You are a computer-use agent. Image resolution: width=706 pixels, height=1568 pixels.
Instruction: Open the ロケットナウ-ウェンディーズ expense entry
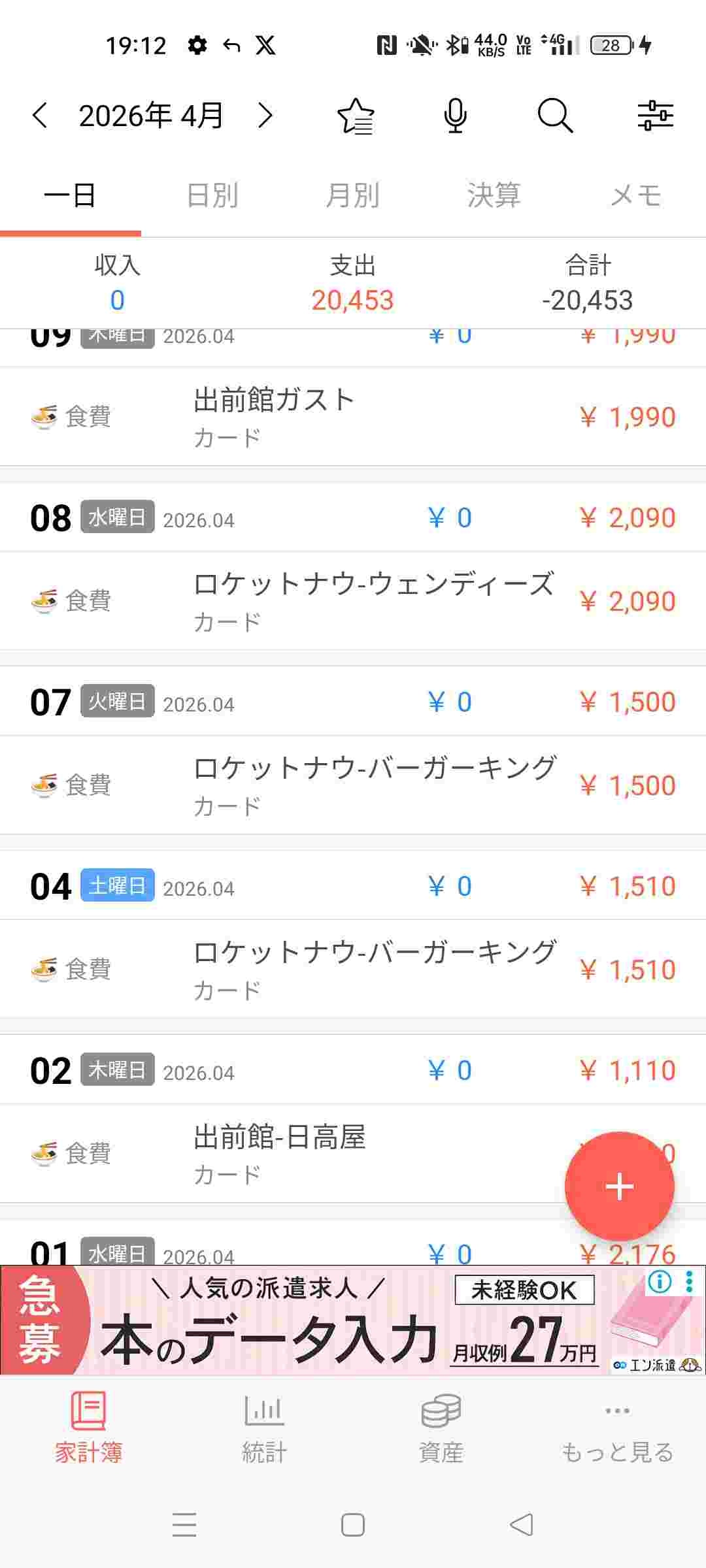point(353,600)
